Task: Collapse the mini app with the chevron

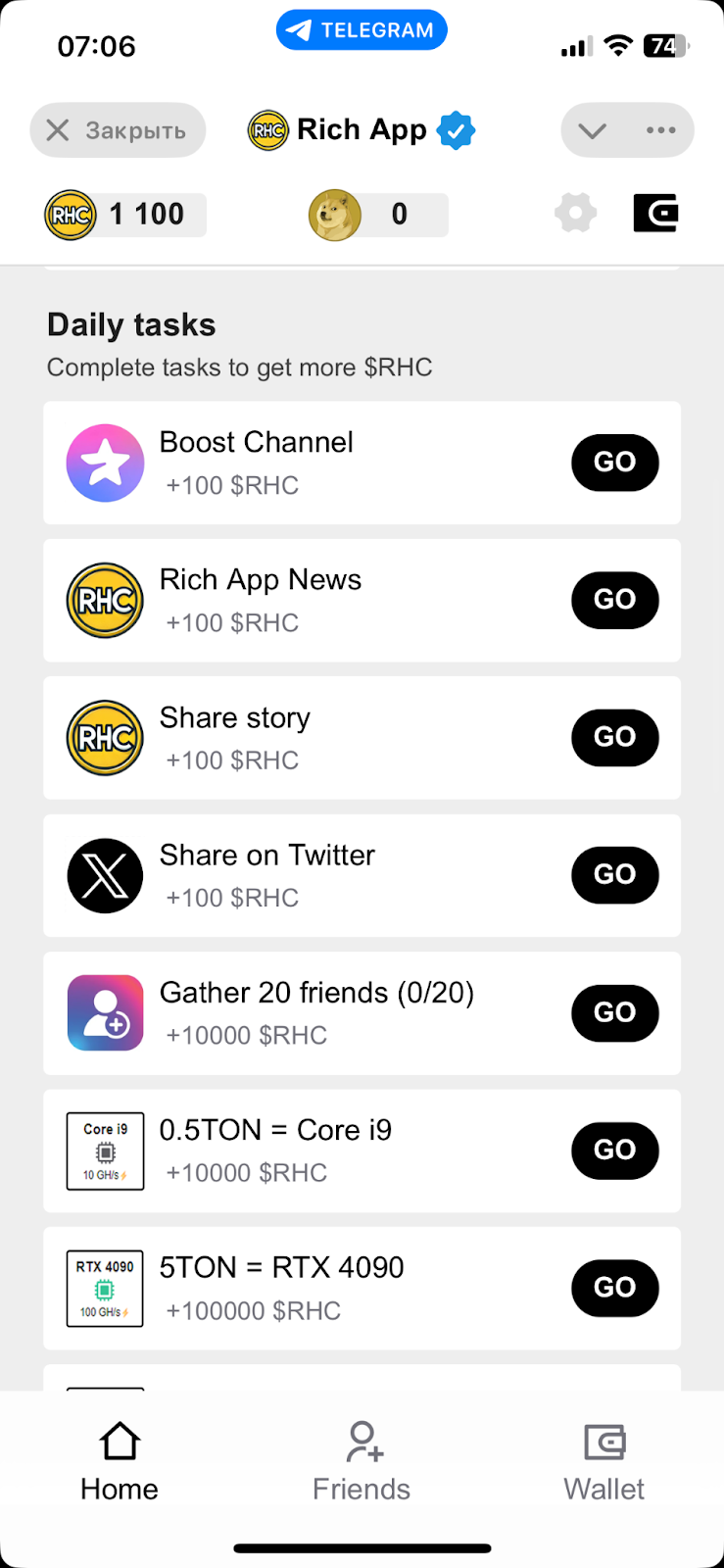Action: (x=593, y=130)
